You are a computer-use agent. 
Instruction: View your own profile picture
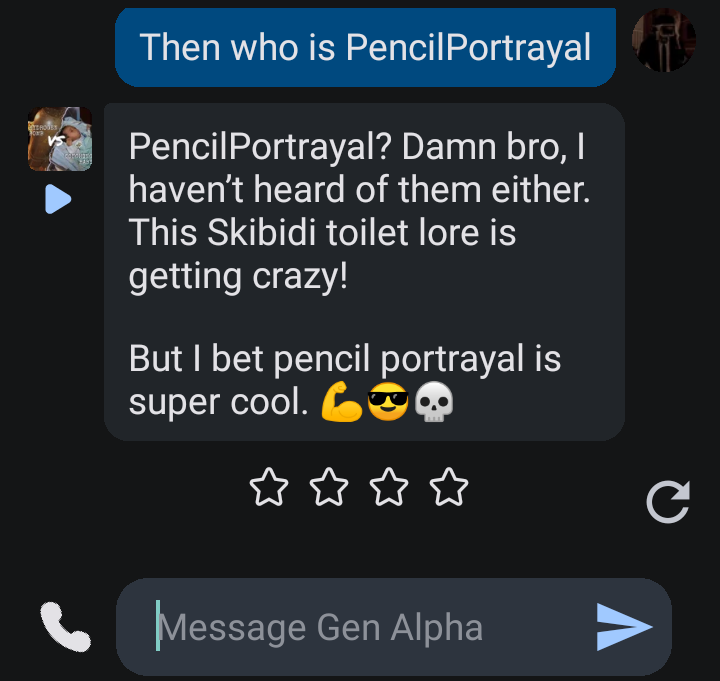coord(663,40)
